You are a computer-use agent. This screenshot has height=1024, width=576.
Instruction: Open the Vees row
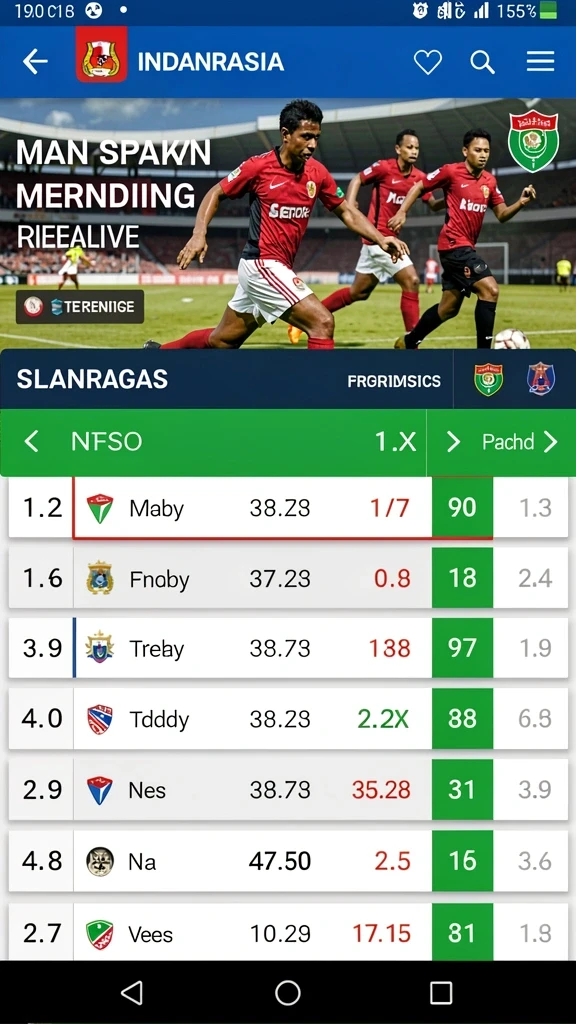tap(288, 932)
